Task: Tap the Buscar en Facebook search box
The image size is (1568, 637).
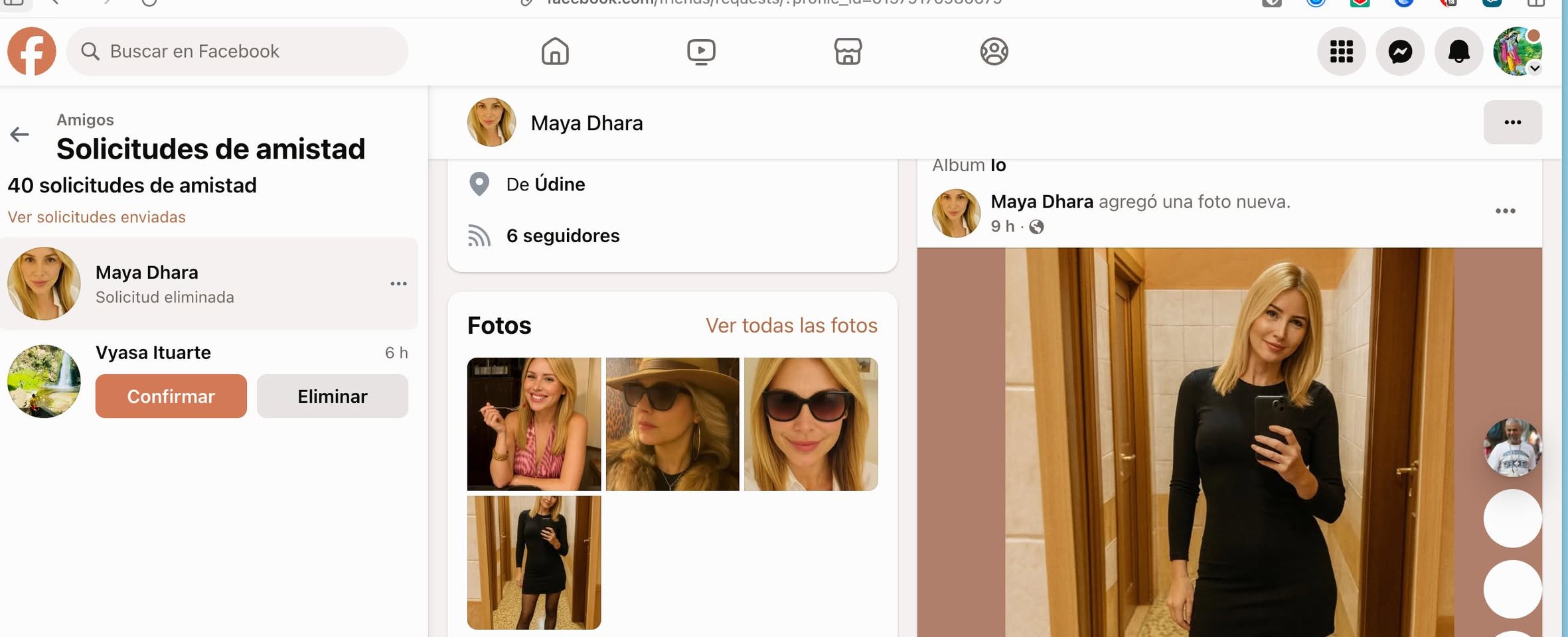Action: pyautogui.click(x=237, y=51)
